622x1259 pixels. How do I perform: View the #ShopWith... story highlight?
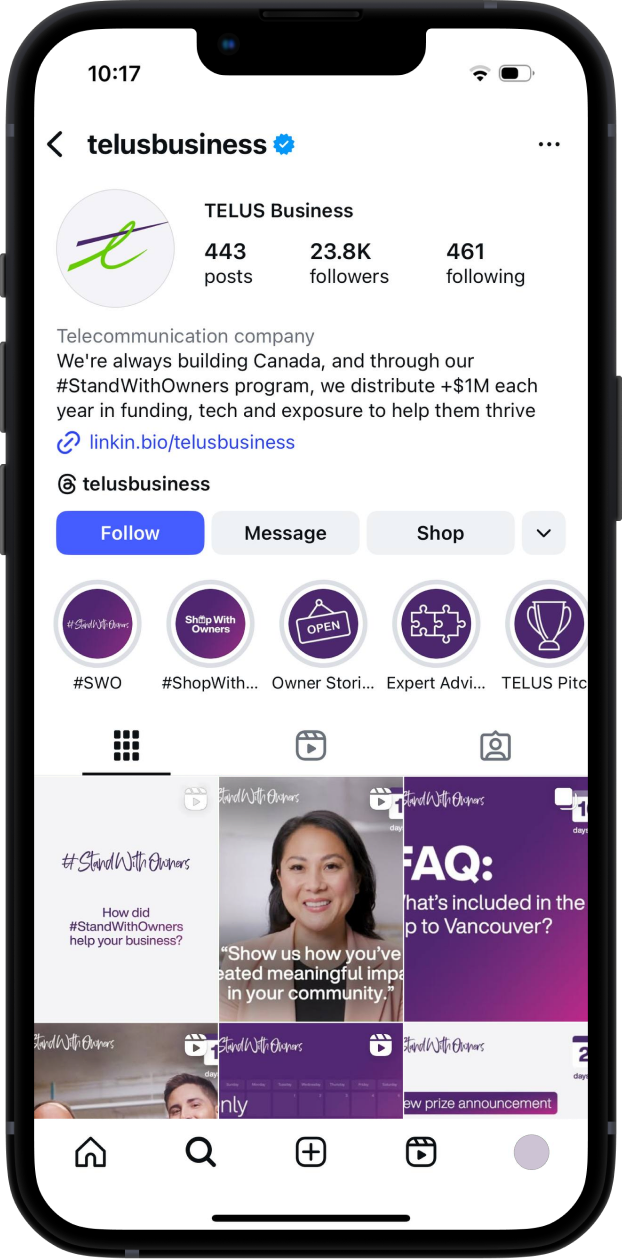click(x=210, y=624)
